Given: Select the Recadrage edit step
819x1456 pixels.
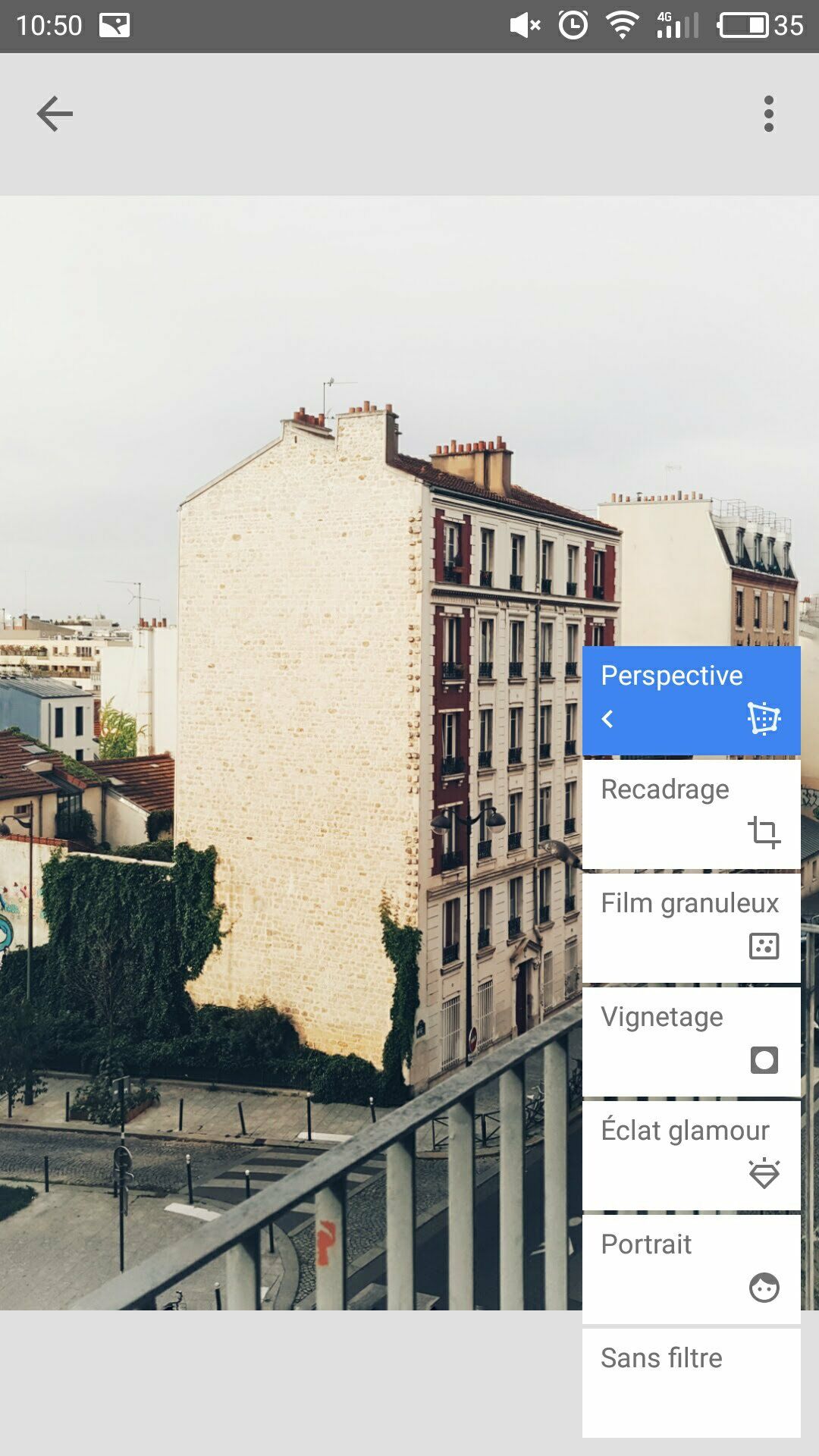Looking at the screenshot, I should [691, 814].
